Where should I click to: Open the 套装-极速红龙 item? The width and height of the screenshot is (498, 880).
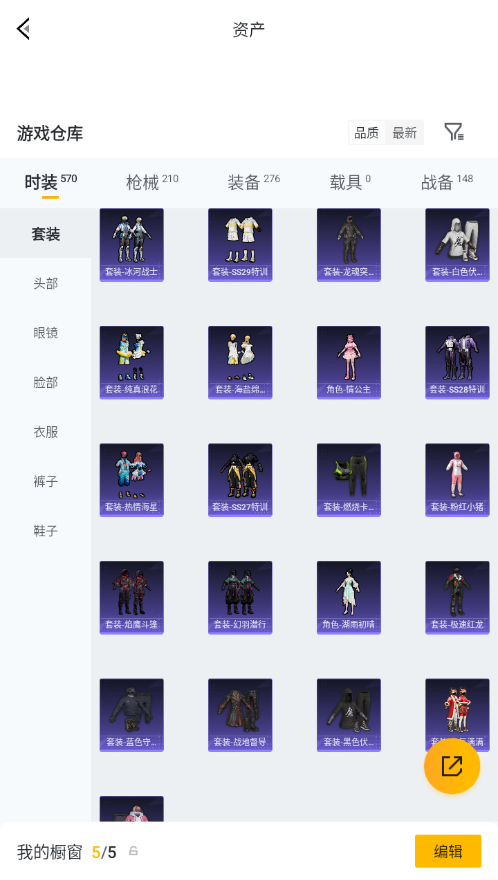click(457, 598)
